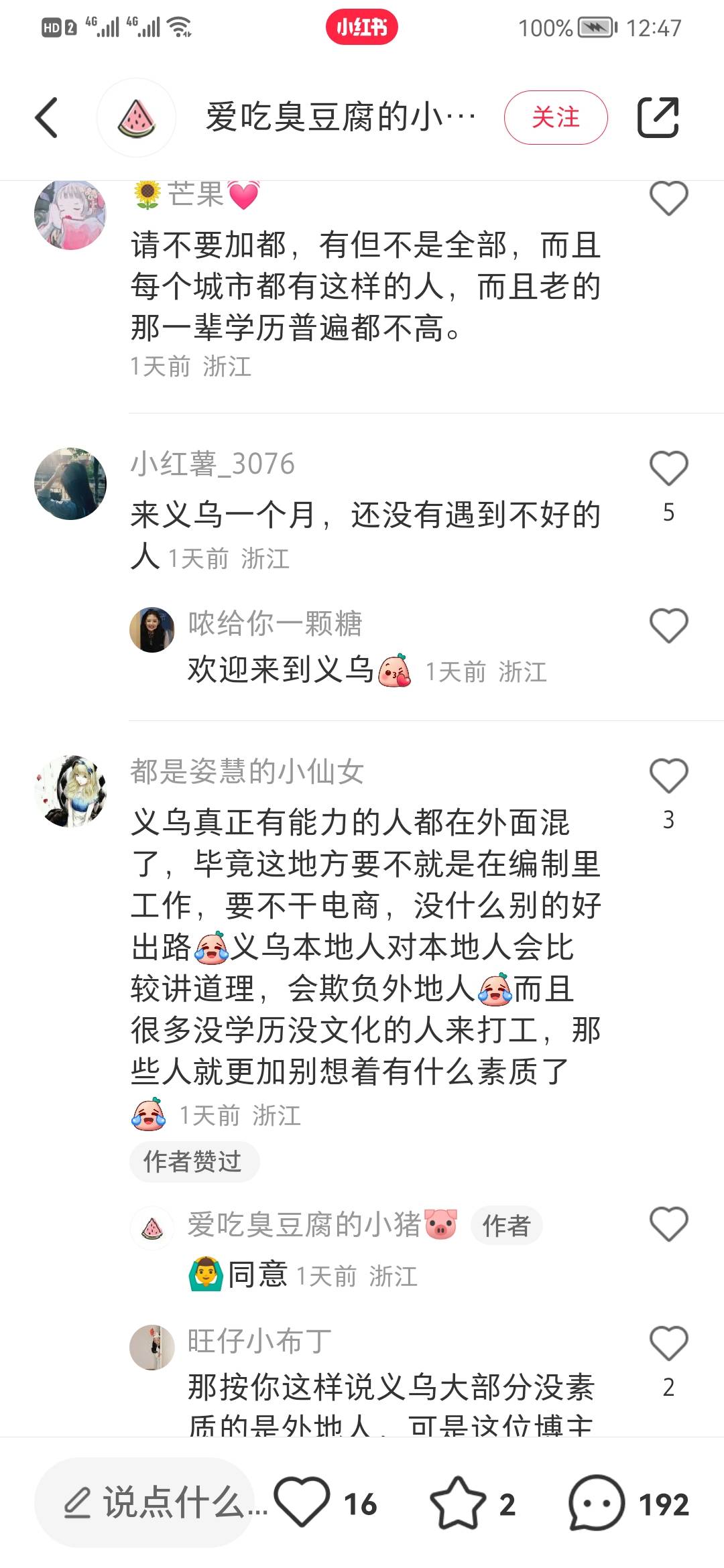Open the 192 comments bubble
This screenshot has height=1568, width=724.
click(x=597, y=1503)
